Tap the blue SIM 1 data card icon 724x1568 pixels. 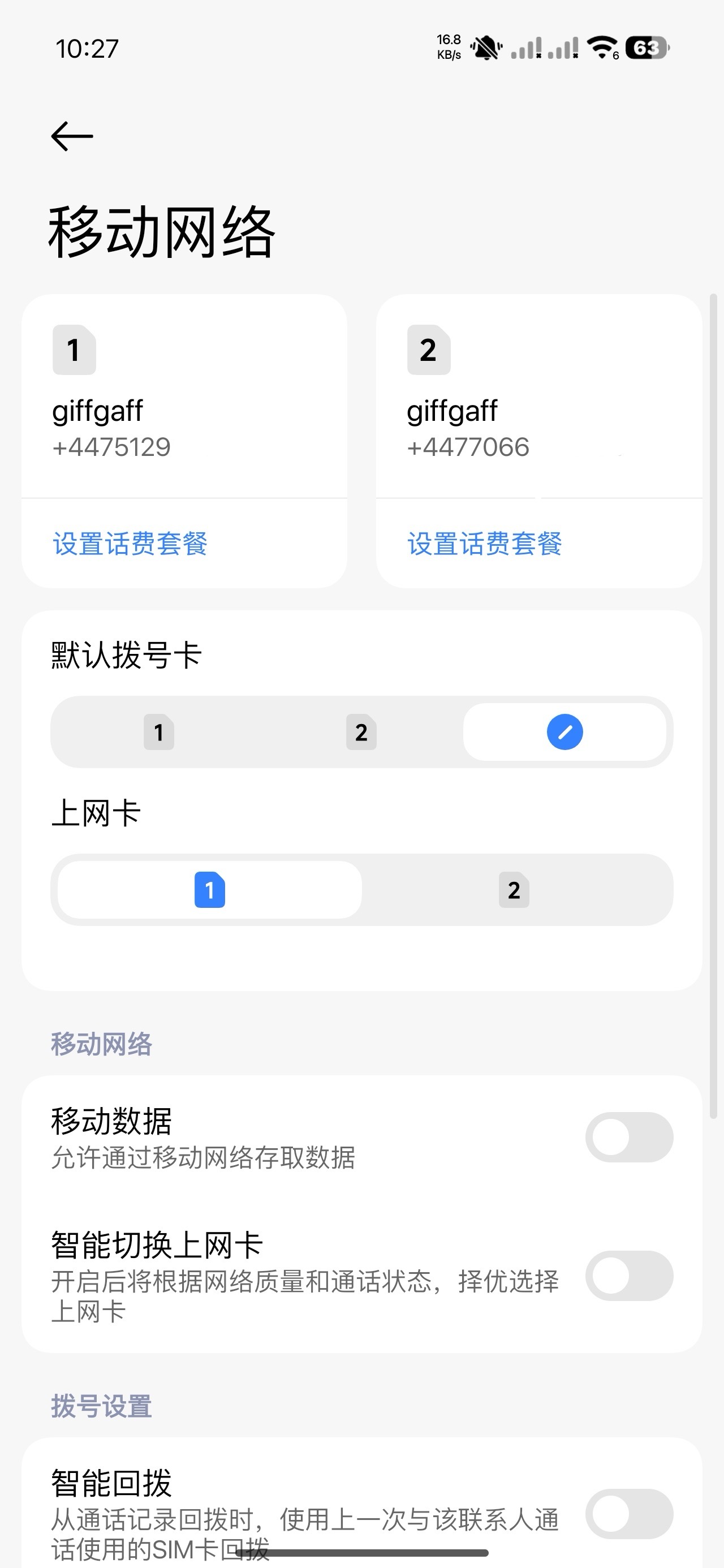[x=209, y=890]
